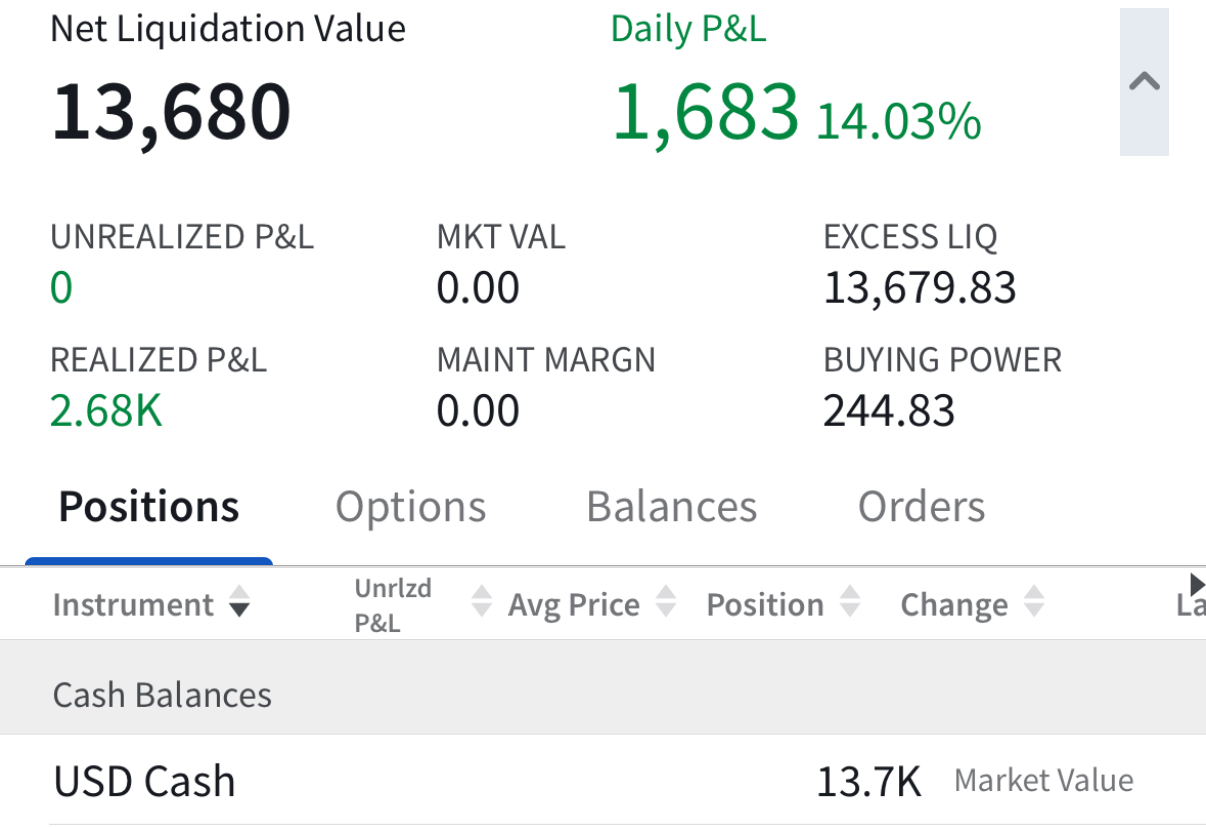Viewport: 1206px width, 827px height.
Task: Open the USD Cash balance row
Action: (x=145, y=781)
